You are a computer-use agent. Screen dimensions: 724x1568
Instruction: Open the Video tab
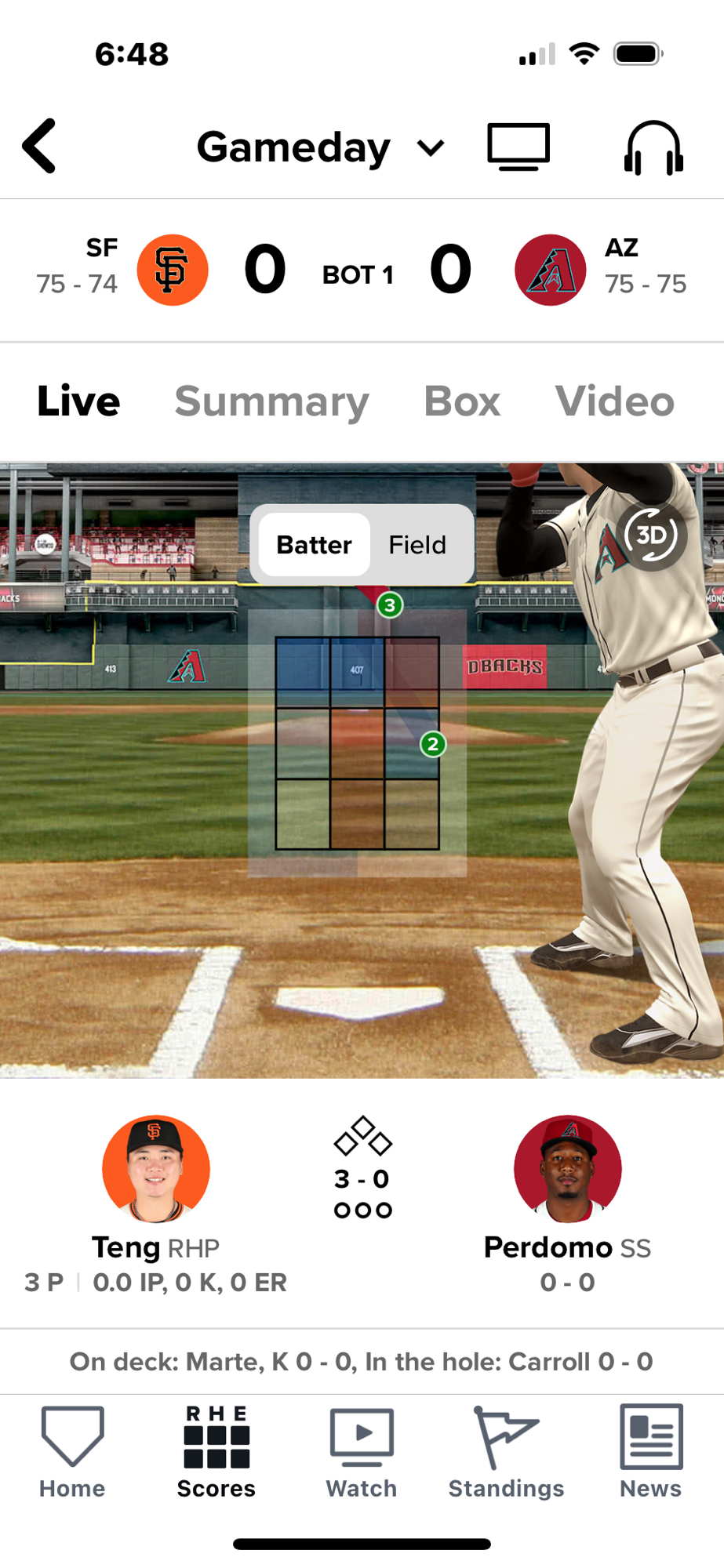pyautogui.click(x=614, y=401)
